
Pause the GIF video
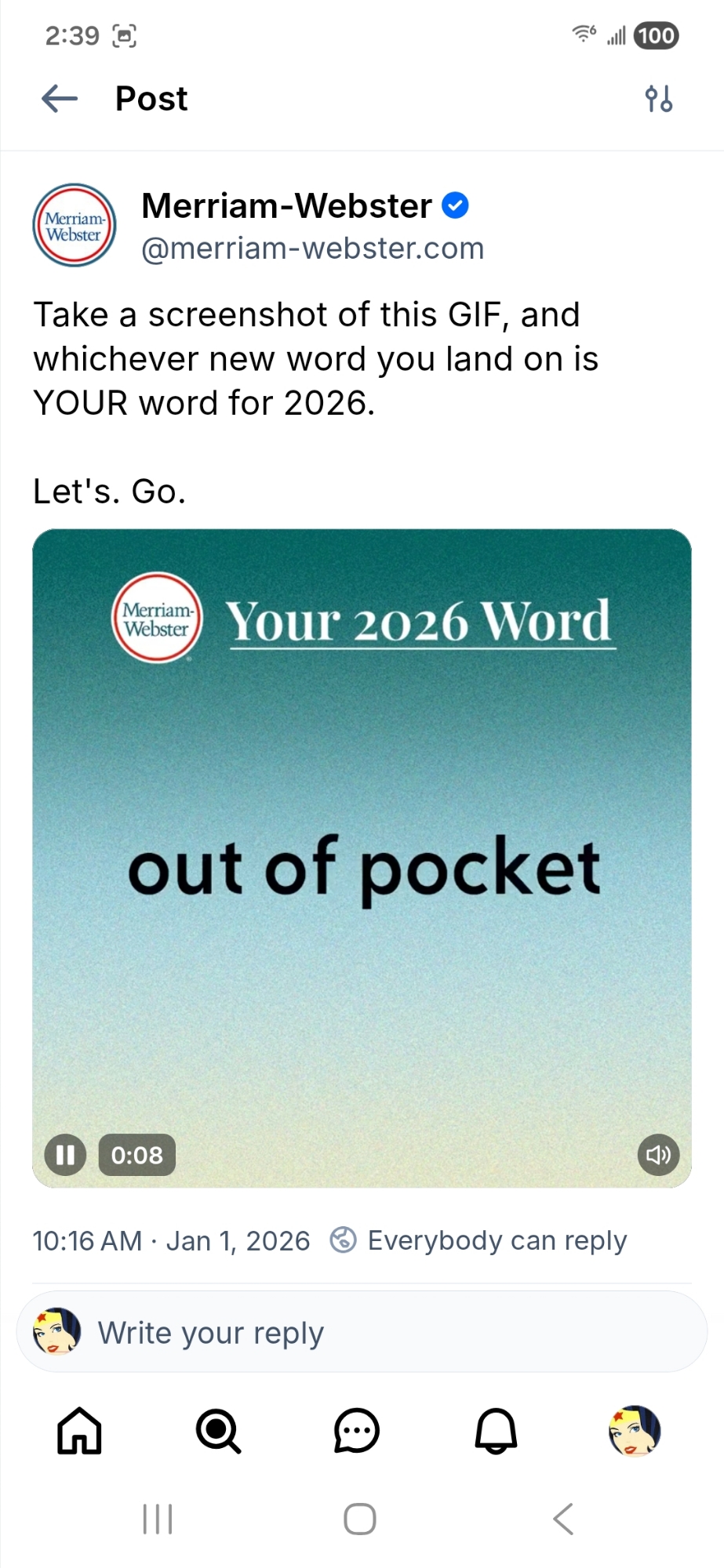(65, 1154)
